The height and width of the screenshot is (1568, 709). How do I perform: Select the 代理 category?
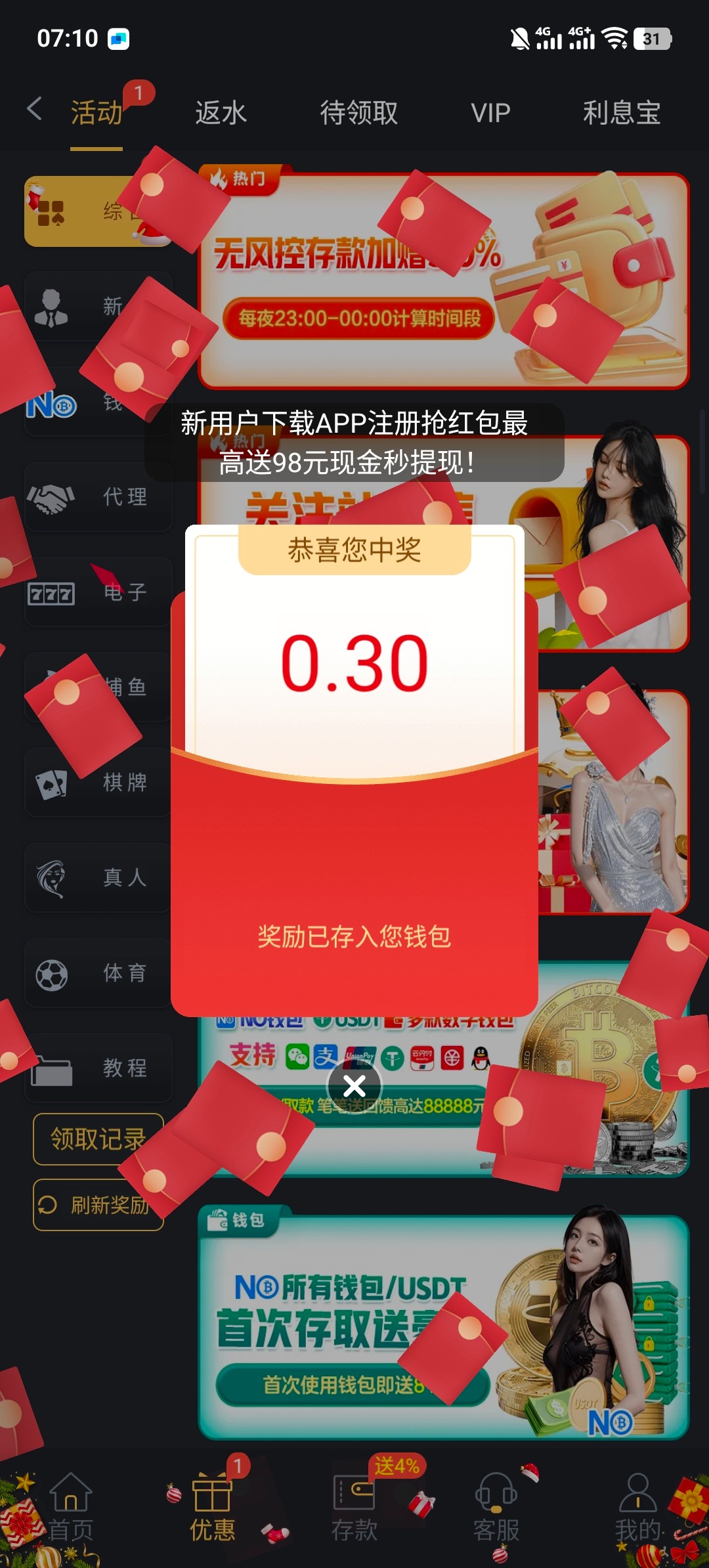point(98,497)
